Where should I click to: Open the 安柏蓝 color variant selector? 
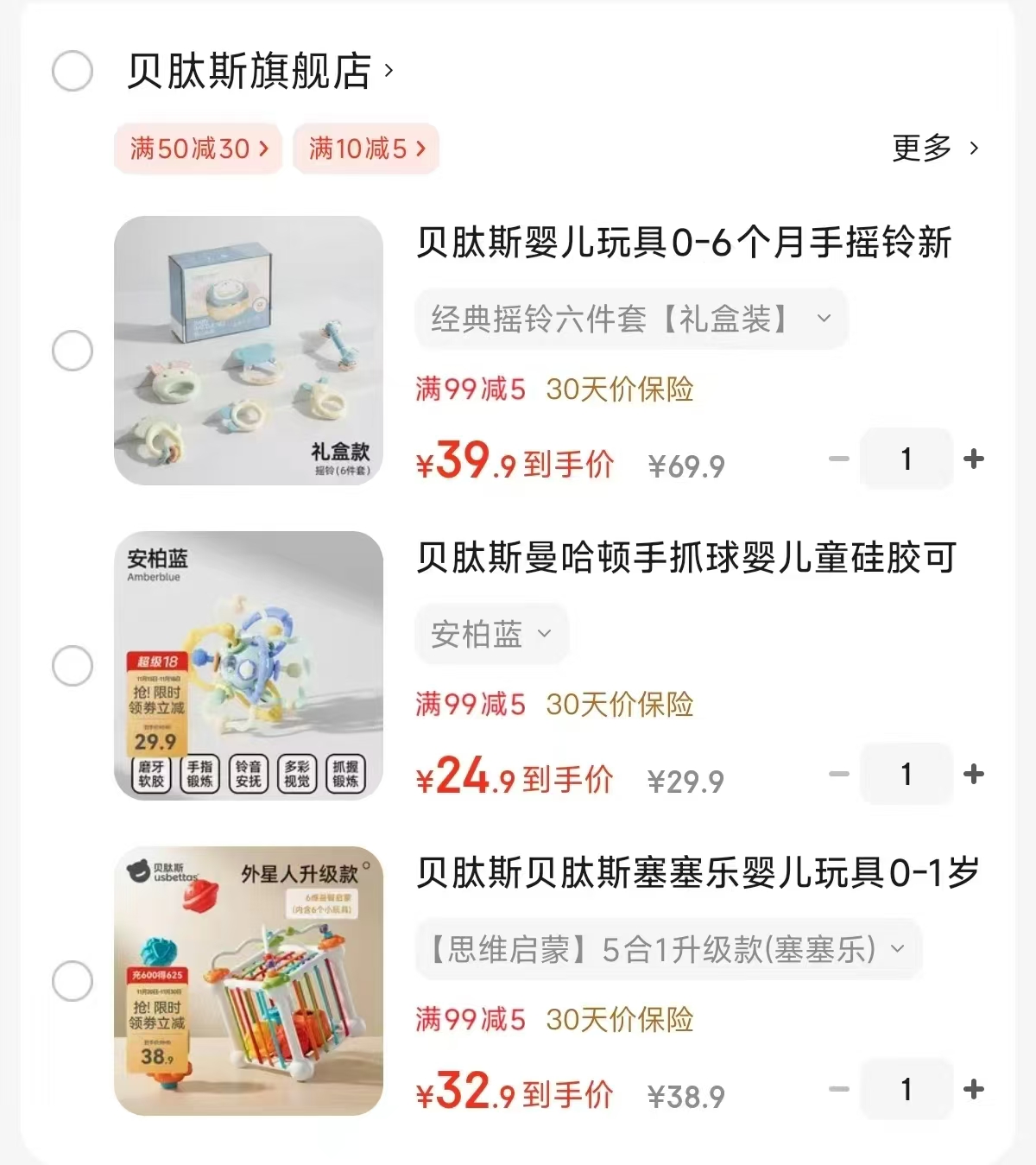pyautogui.click(x=491, y=633)
